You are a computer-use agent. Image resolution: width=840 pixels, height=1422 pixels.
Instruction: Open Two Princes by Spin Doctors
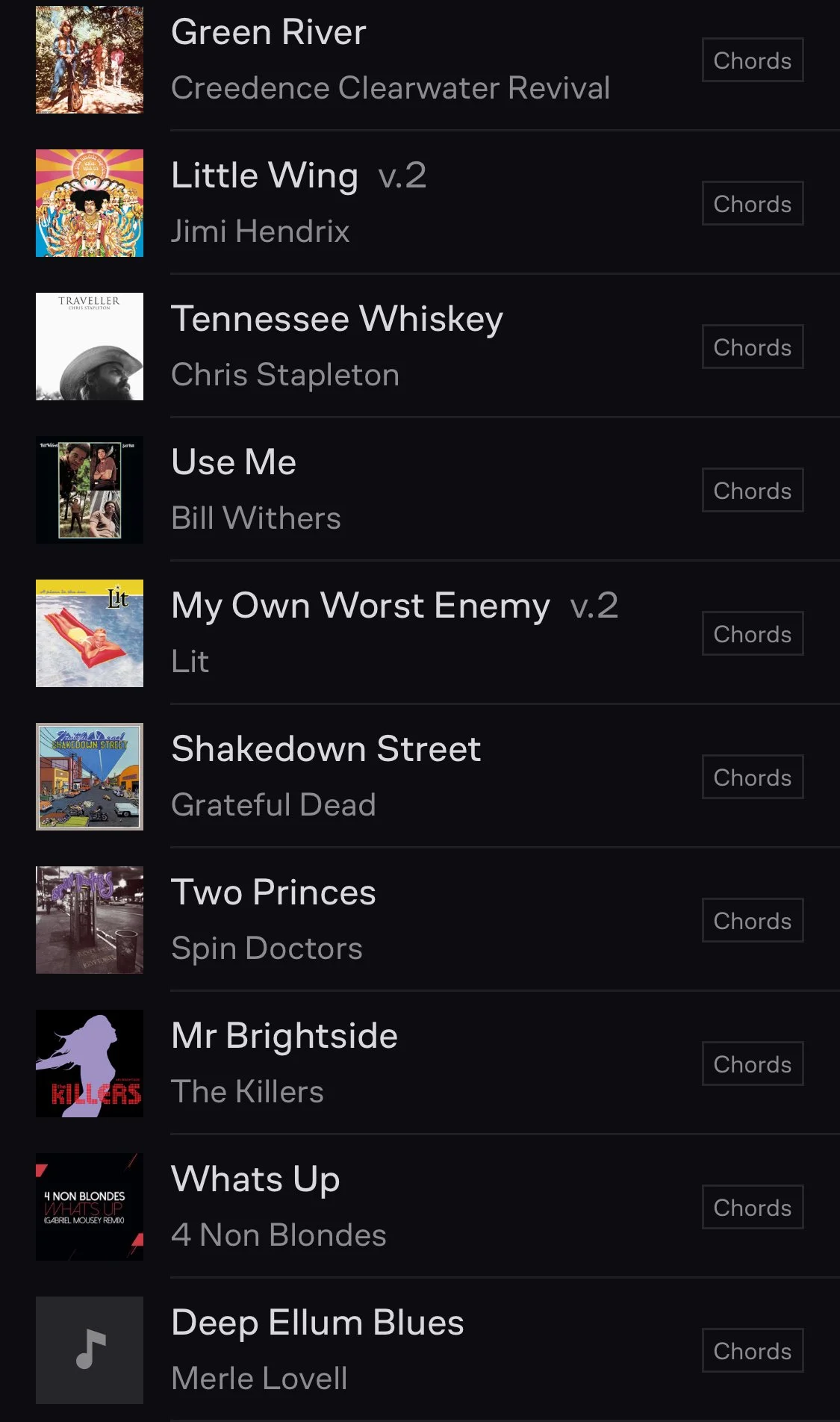tap(273, 893)
